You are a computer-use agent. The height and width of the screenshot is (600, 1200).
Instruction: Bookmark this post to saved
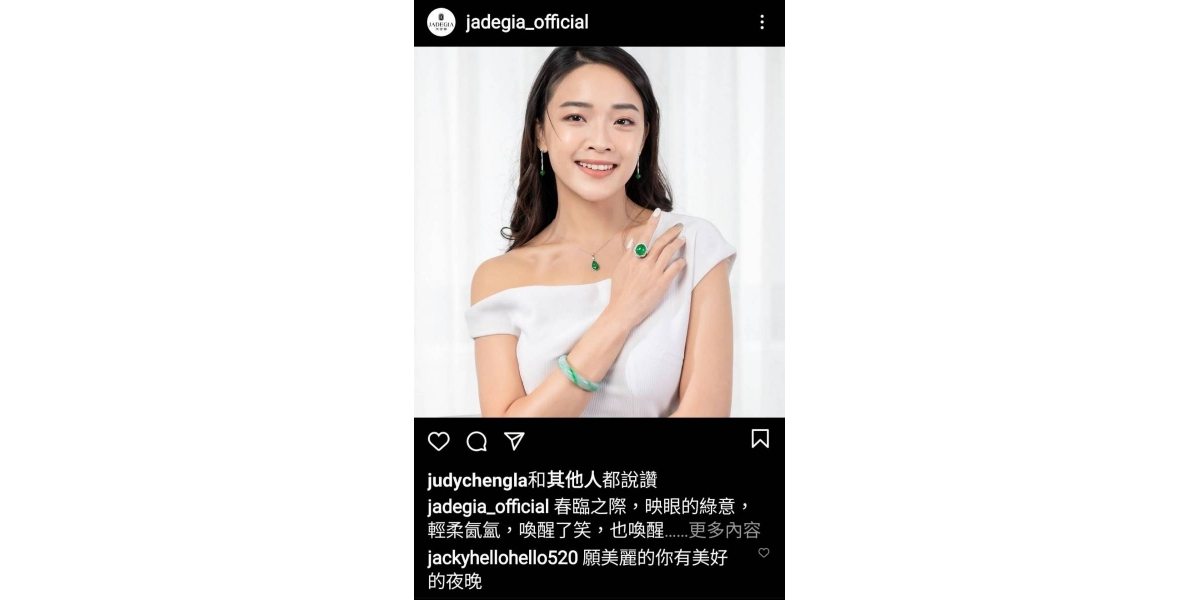(760, 439)
